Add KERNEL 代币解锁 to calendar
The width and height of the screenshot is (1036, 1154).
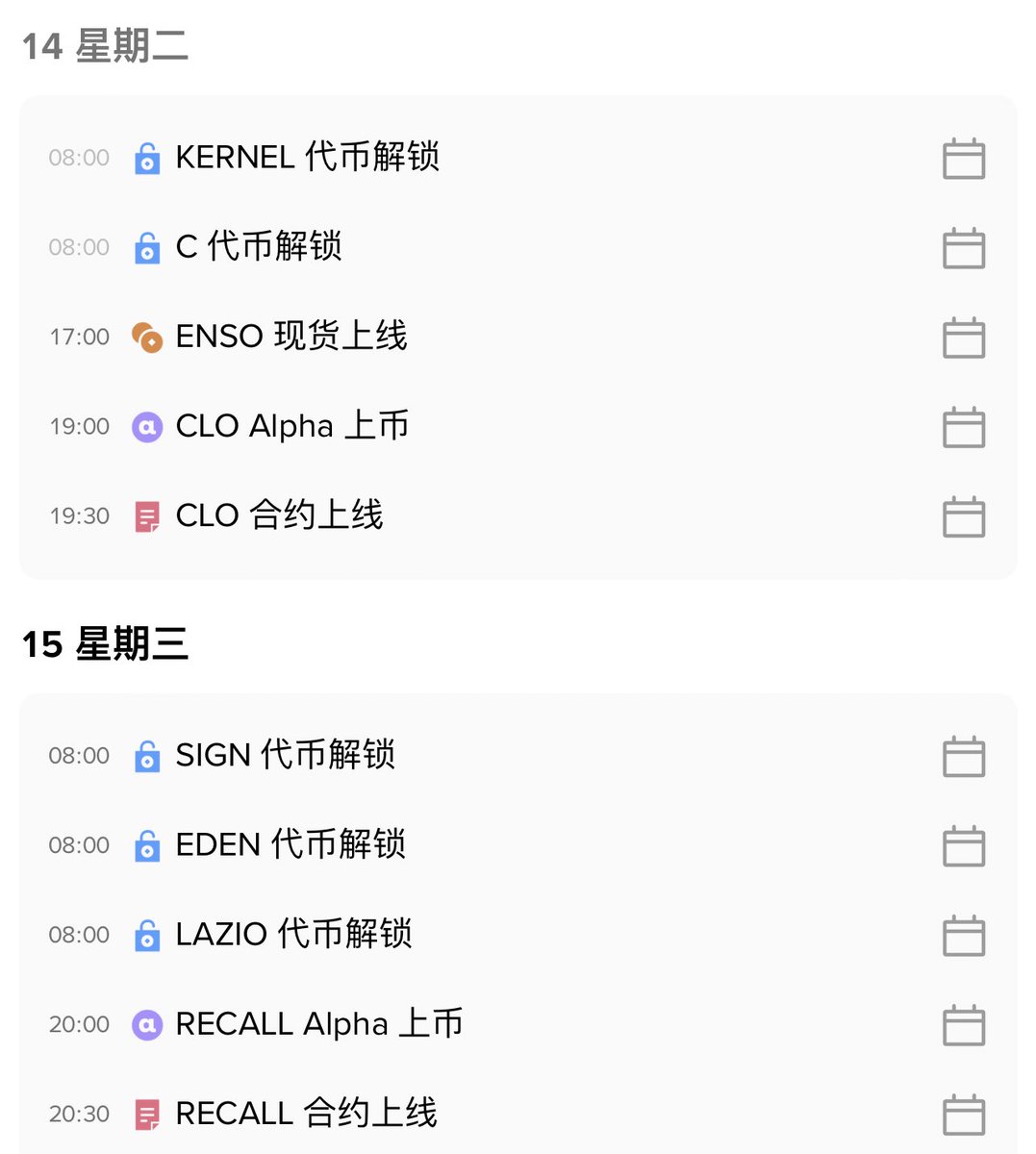click(963, 159)
